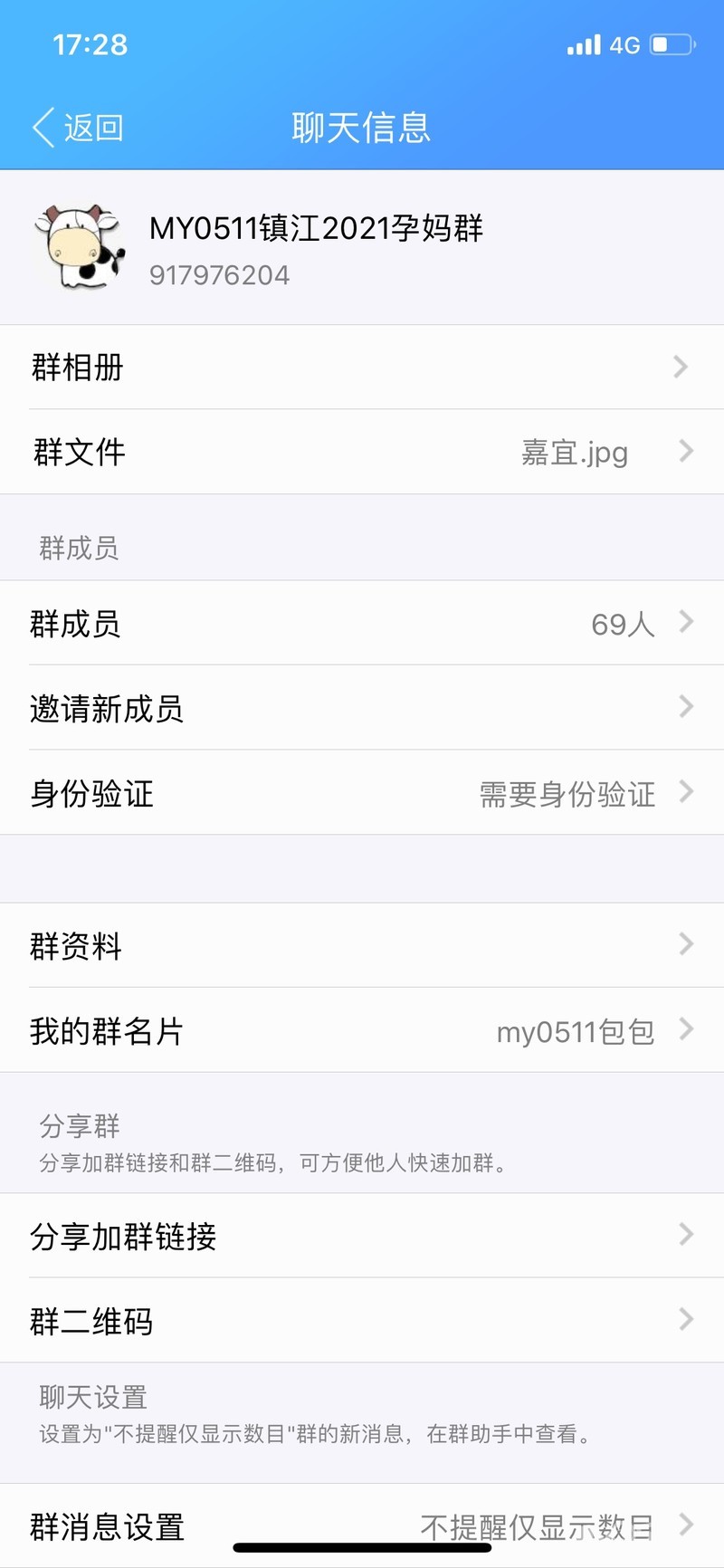Edit 我的群名片 group card
The image size is (724, 1568).
[x=362, y=1030]
